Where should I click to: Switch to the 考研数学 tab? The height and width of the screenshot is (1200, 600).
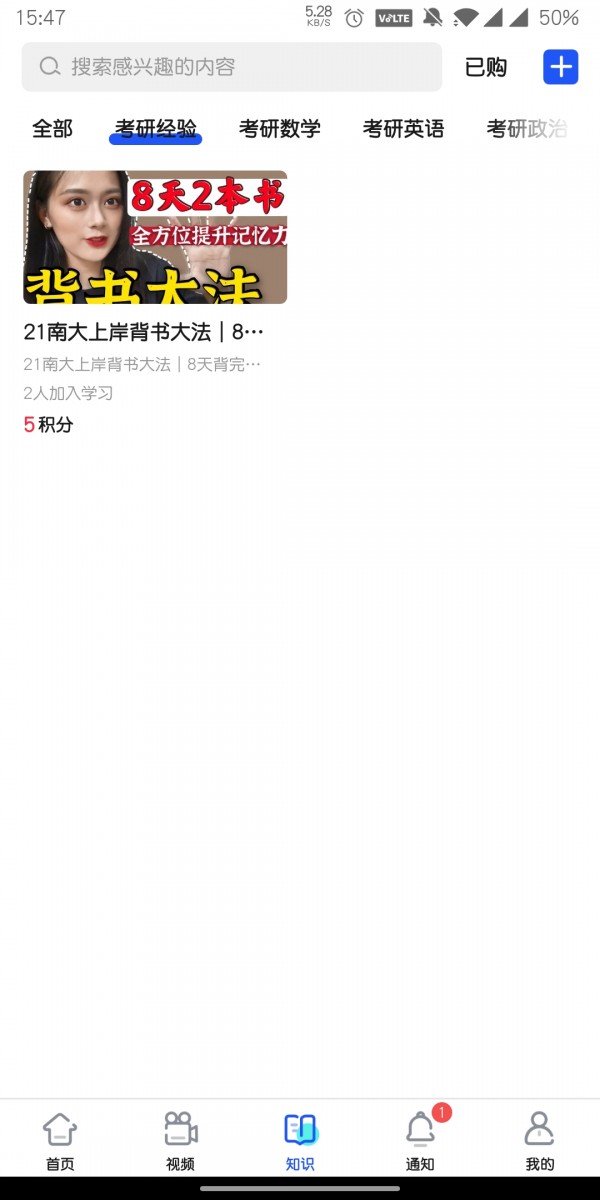(x=280, y=128)
